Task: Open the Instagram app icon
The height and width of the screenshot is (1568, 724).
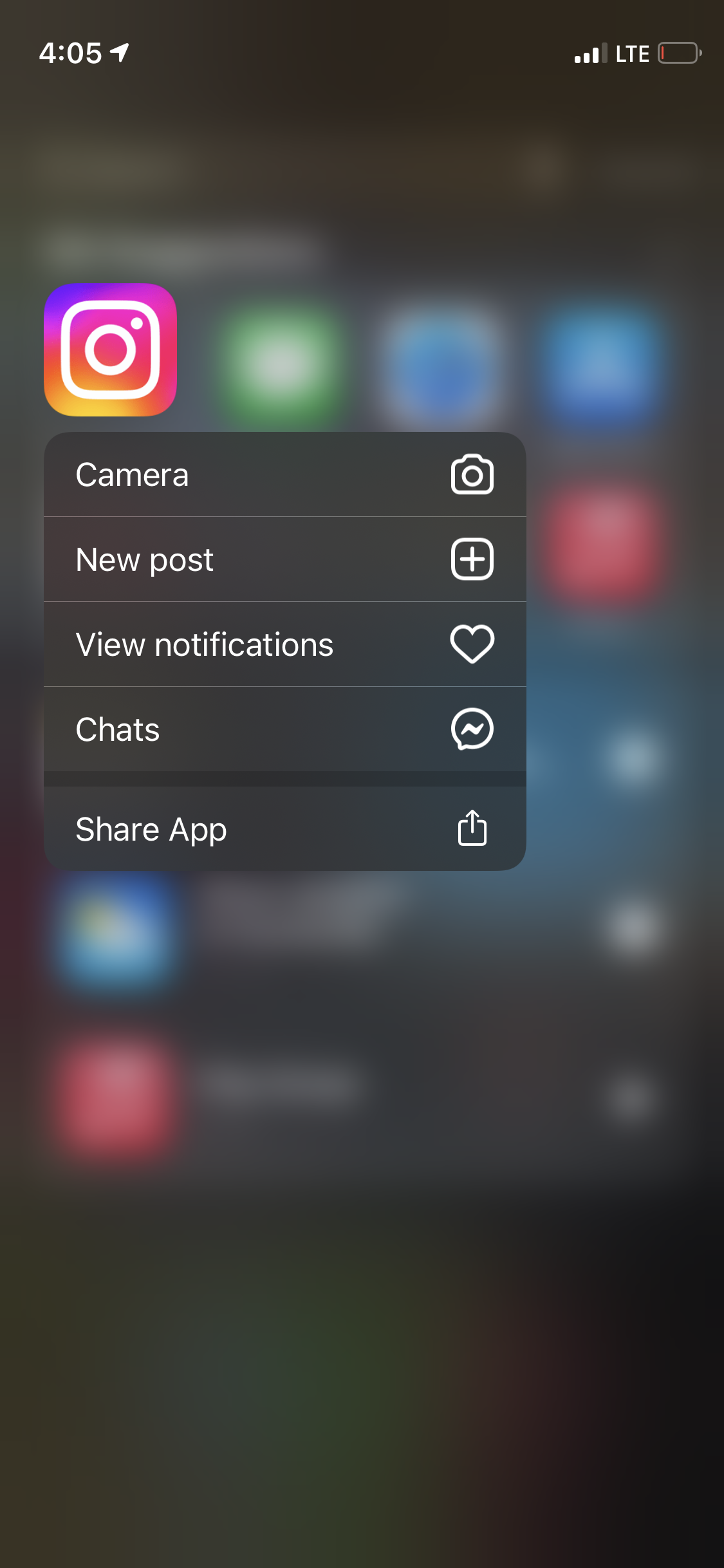Action: [x=110, y=350]
